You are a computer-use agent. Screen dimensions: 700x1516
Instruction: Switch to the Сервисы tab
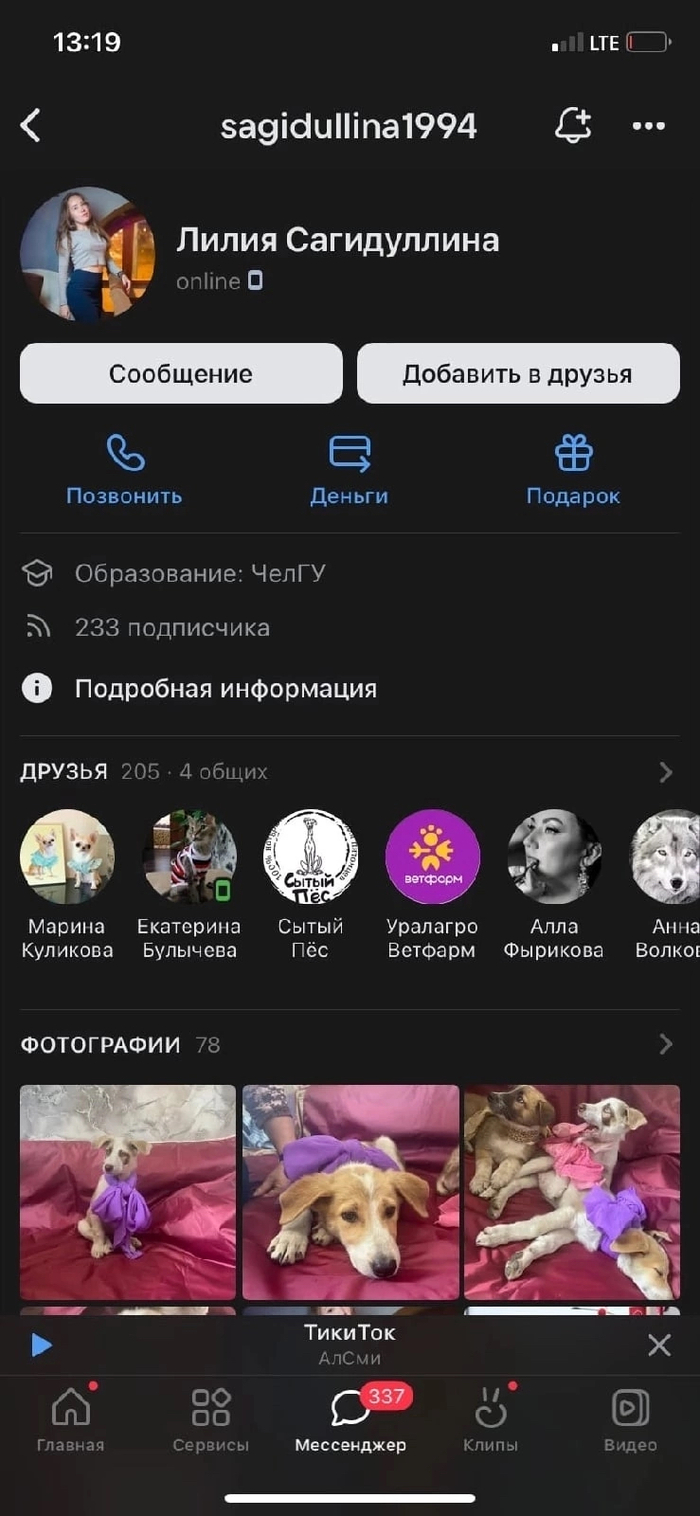pyautogui.click(x=210, y=1418)
